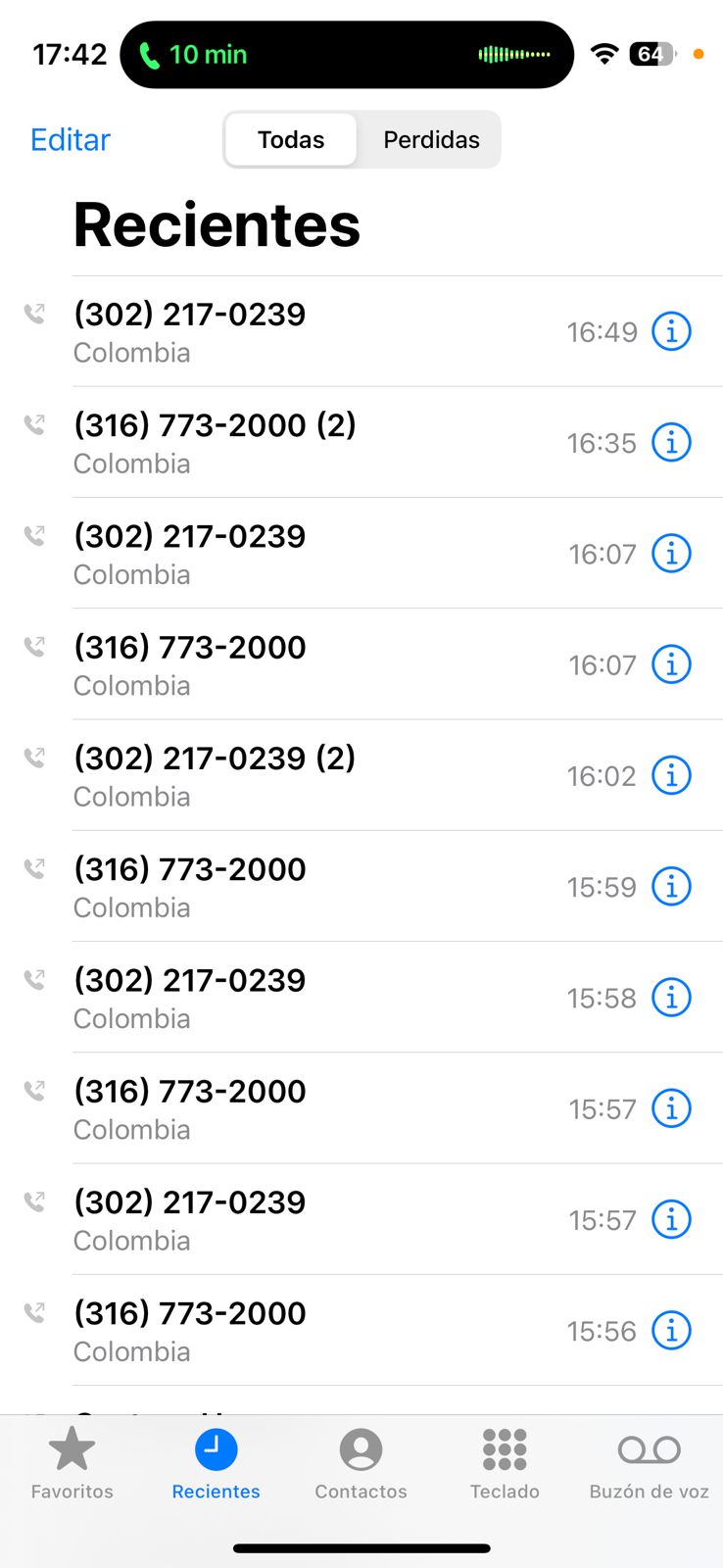Switch to the Perdidas segment
The height and width of the screenshot is (1568, 723).
[x=431, y=139]
